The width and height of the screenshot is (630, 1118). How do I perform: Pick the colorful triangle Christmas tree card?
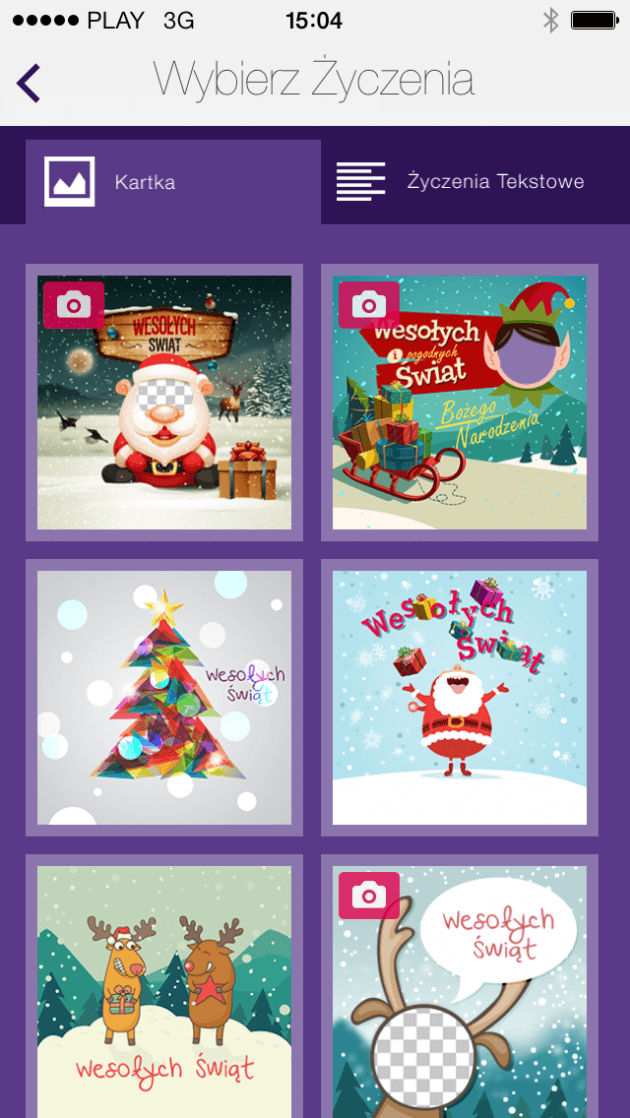point(164,697)
